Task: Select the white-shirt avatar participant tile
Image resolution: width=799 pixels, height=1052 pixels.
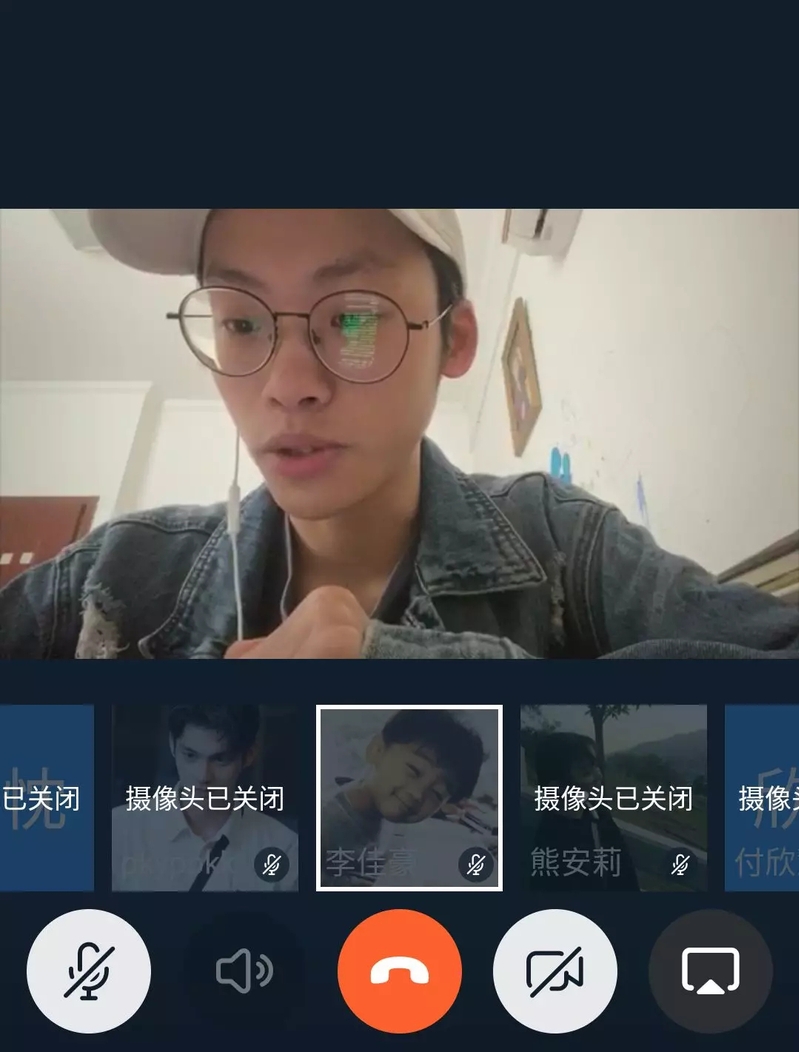Action: tap(205, 797)
